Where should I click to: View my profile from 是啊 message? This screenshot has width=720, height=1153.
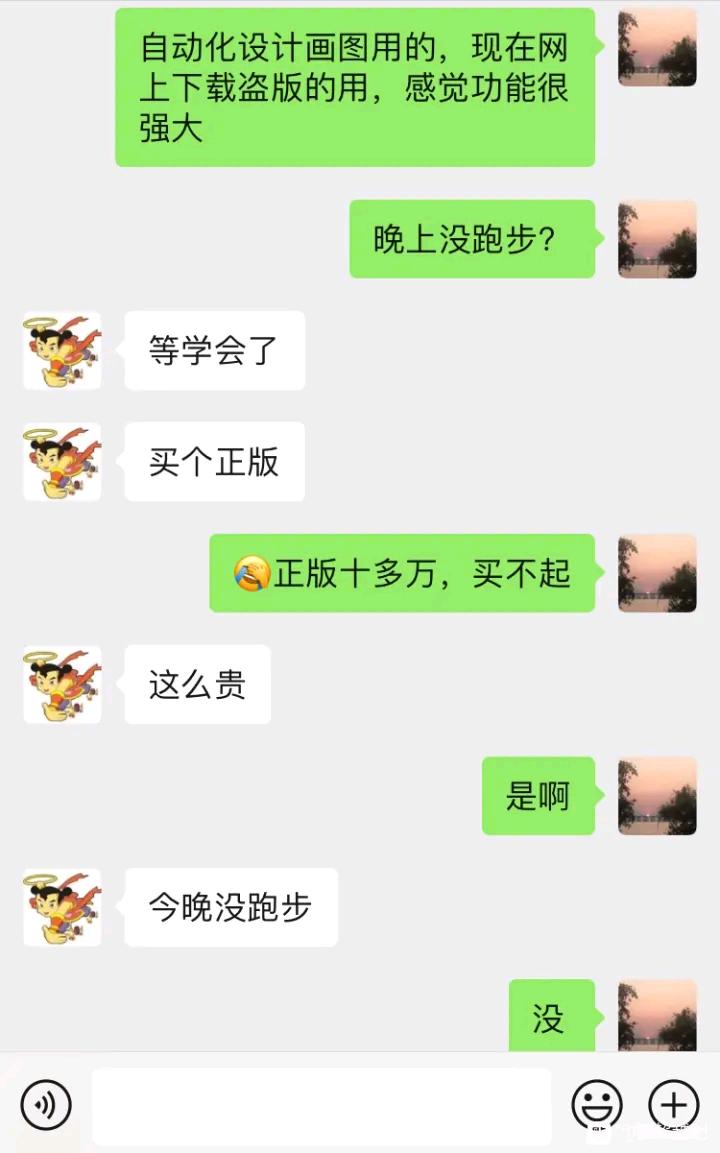tap(657, 796)
